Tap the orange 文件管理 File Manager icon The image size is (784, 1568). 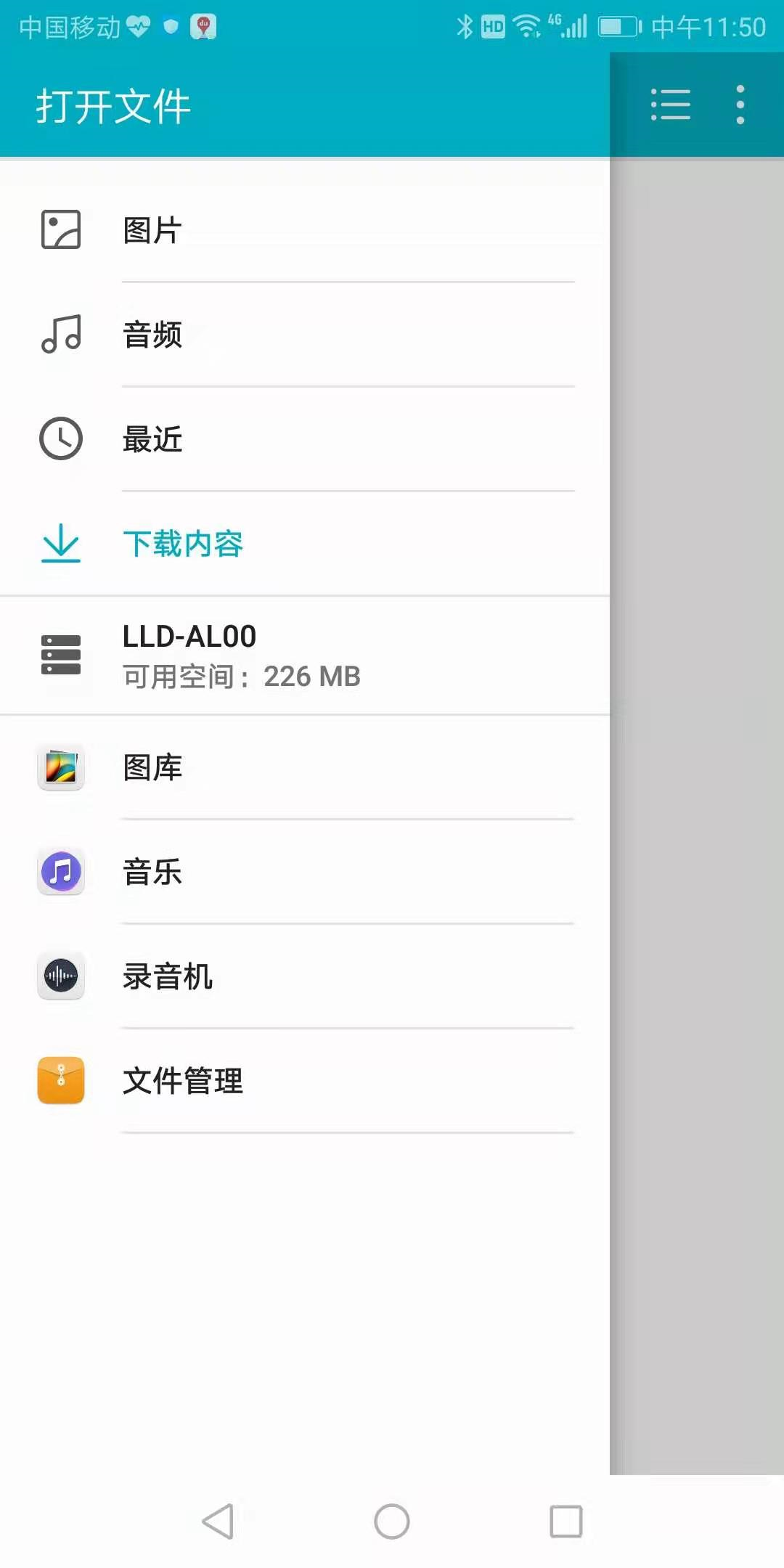tap(61, 1081)
